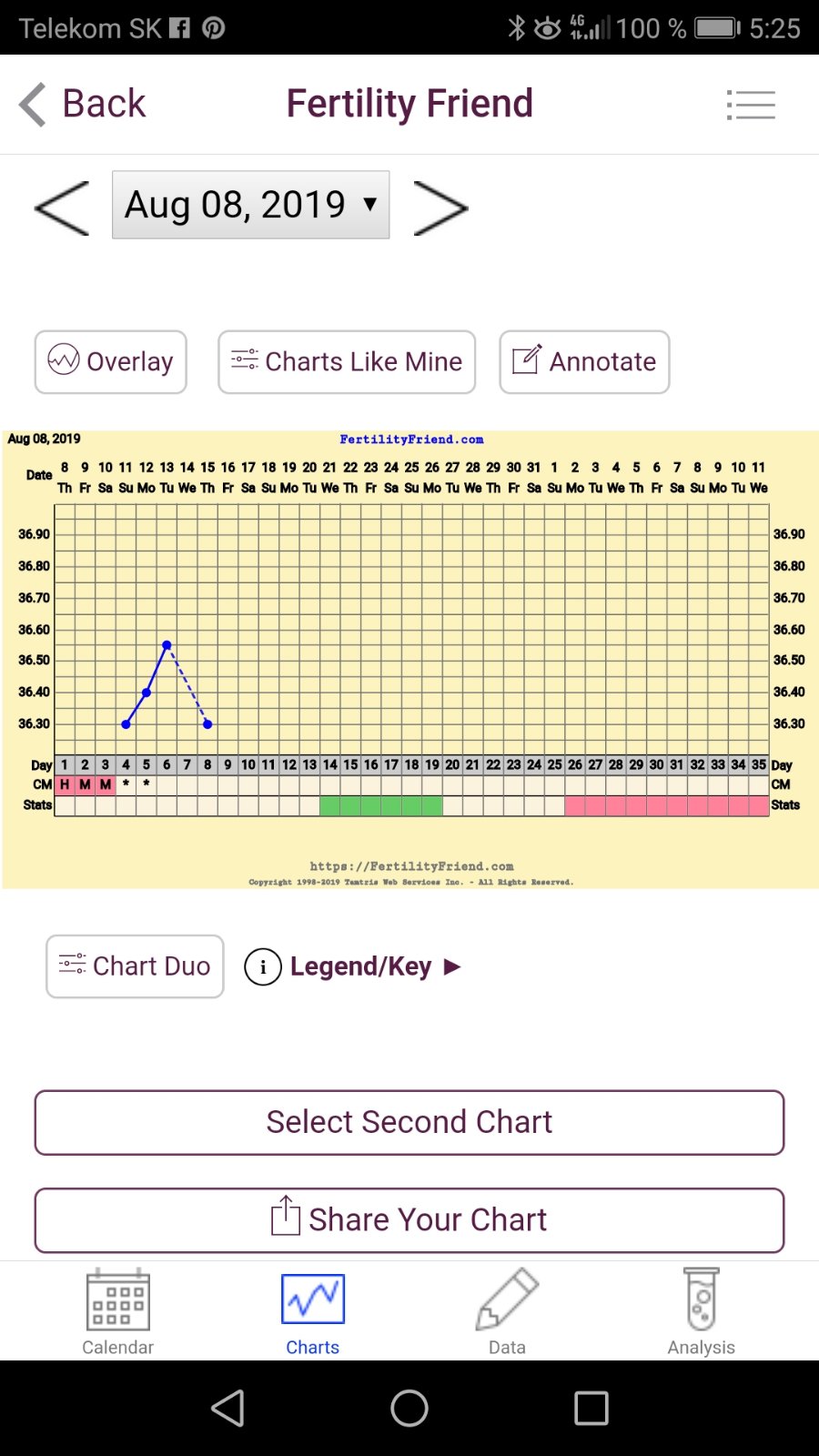Expand the Legend/Key section
Image resolution: width=819 pixels, height=1456 pixels.
point(355,966)
